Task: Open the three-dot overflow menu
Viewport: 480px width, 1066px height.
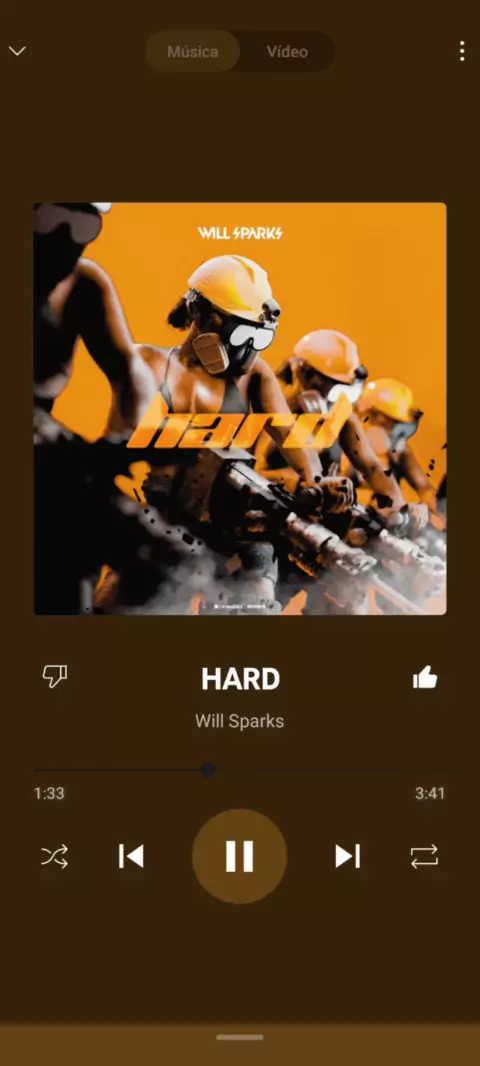Action: 462,51
